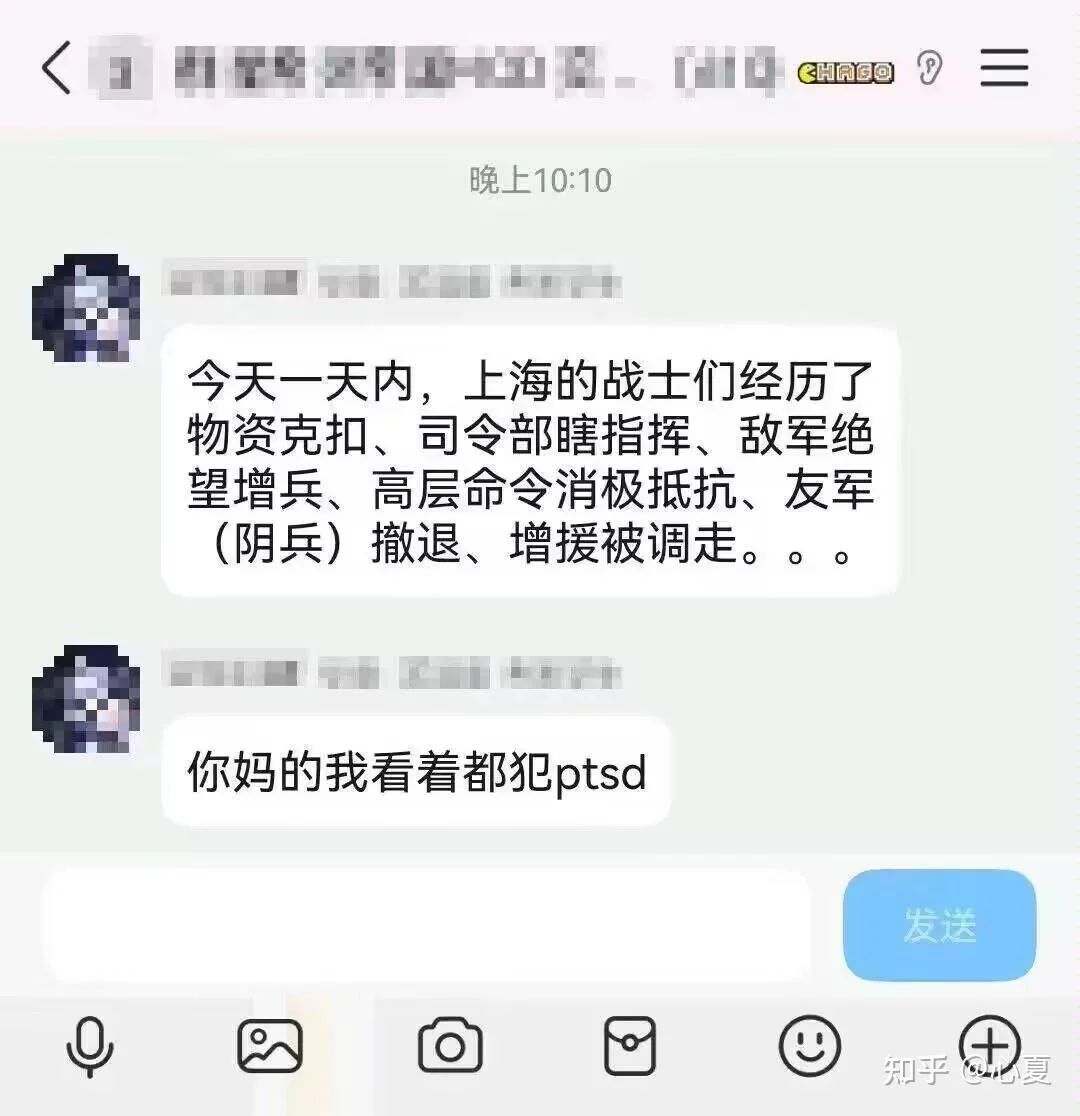Screen dimensions: 1080x1116
Task: Open the photo gallery picker
Action: coord(269,1047)
